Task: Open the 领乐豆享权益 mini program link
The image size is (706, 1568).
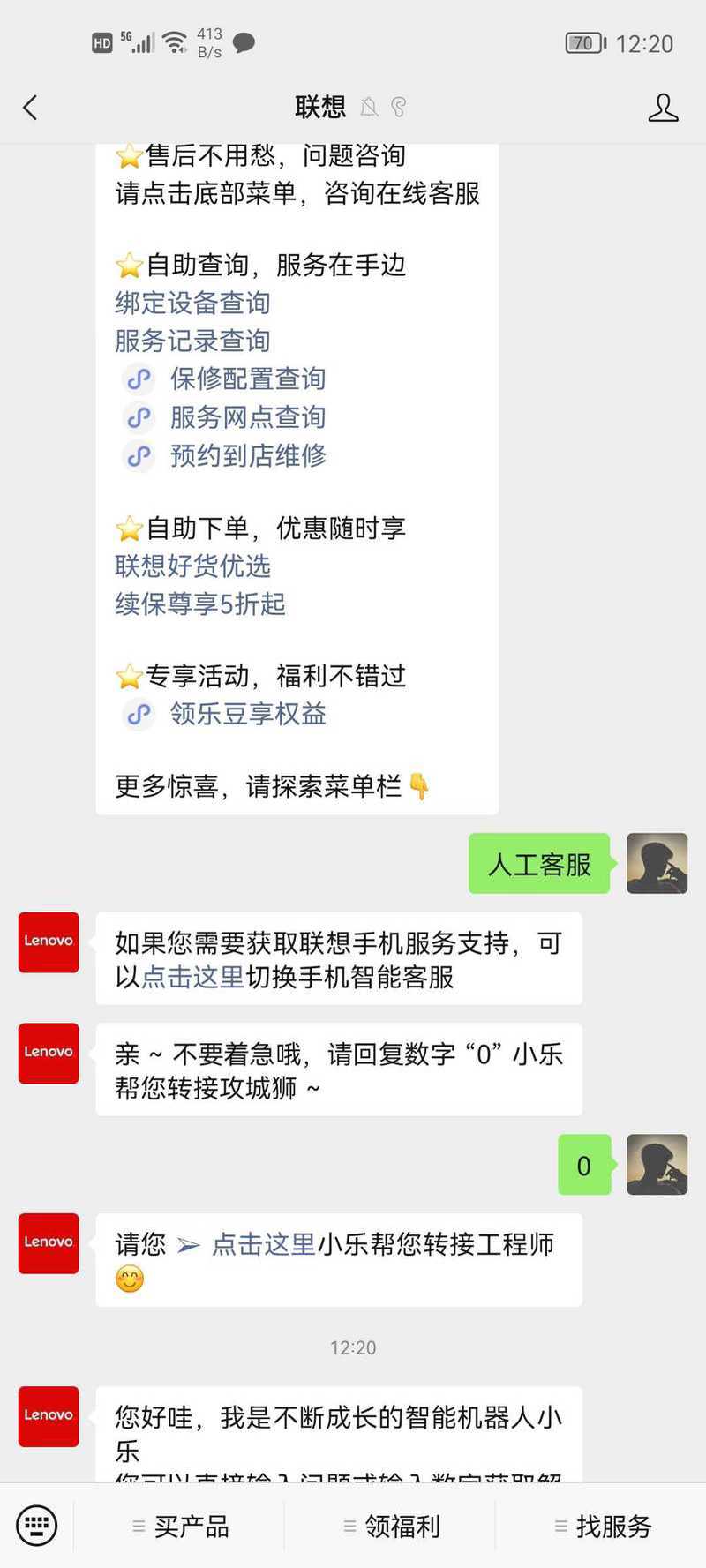Action: [x=247, y=713]
